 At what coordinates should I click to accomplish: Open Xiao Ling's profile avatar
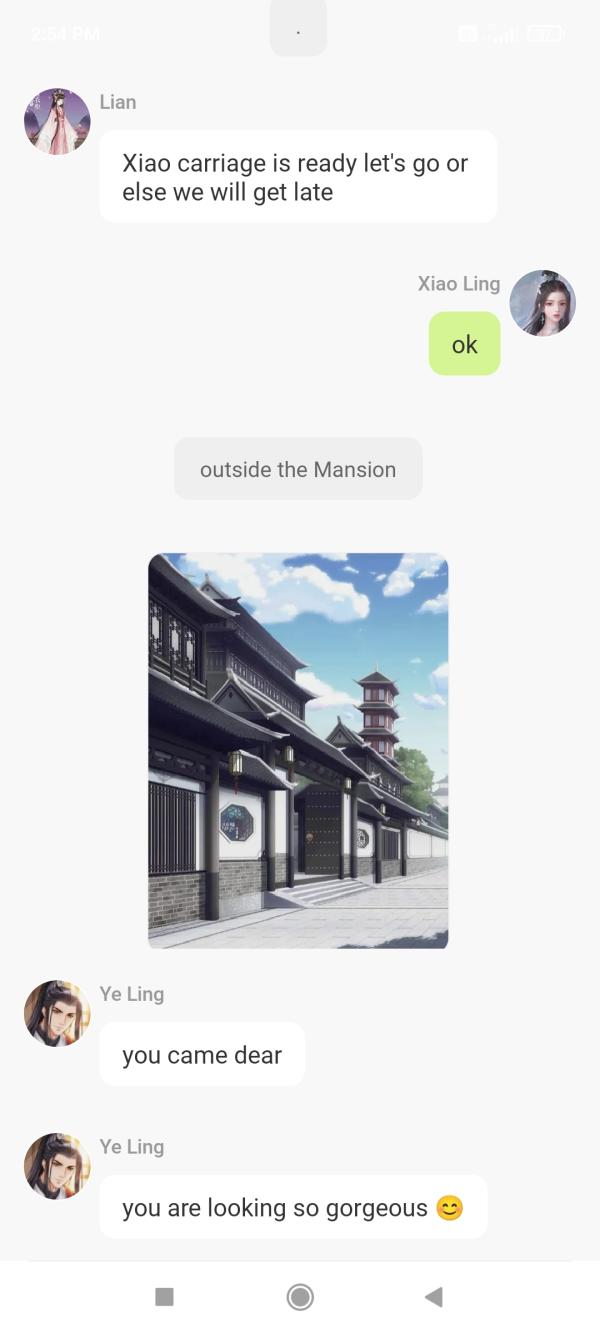(542, 303)
